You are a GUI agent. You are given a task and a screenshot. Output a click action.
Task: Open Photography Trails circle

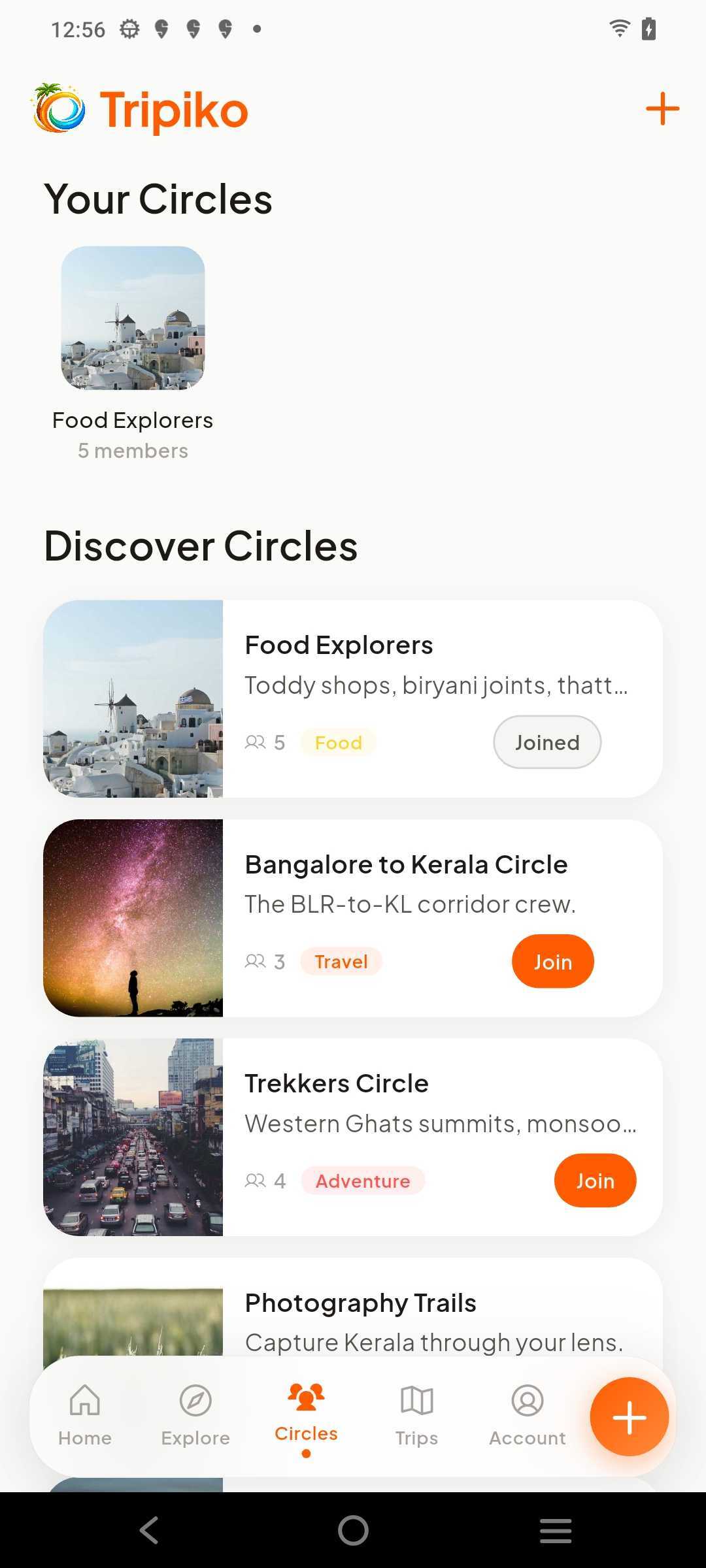point(360,1302)
